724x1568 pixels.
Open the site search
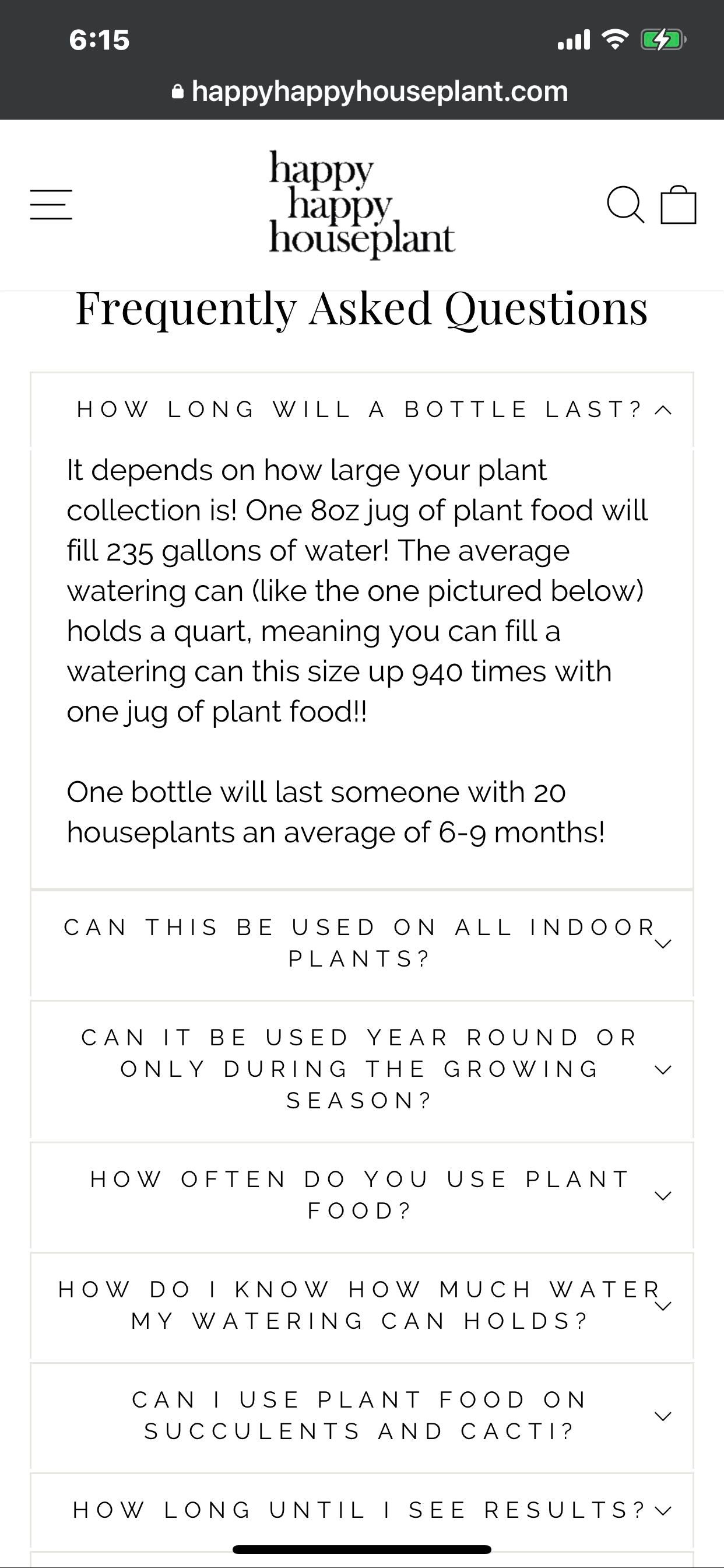[x=625, y=205]
